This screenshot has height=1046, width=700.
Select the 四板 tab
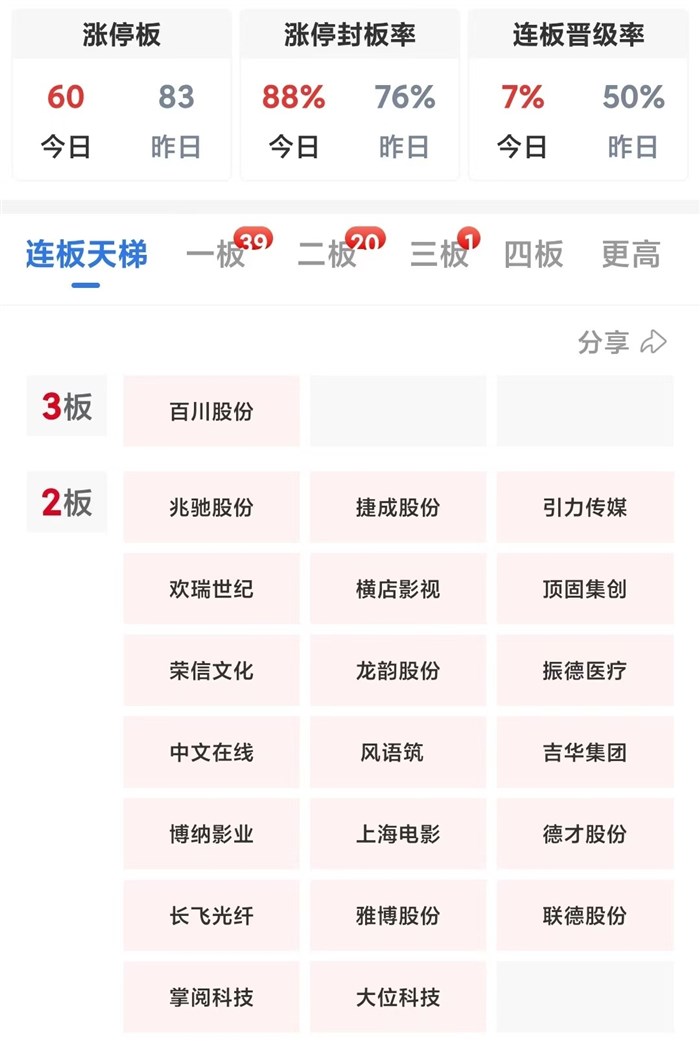click(534, 254)
